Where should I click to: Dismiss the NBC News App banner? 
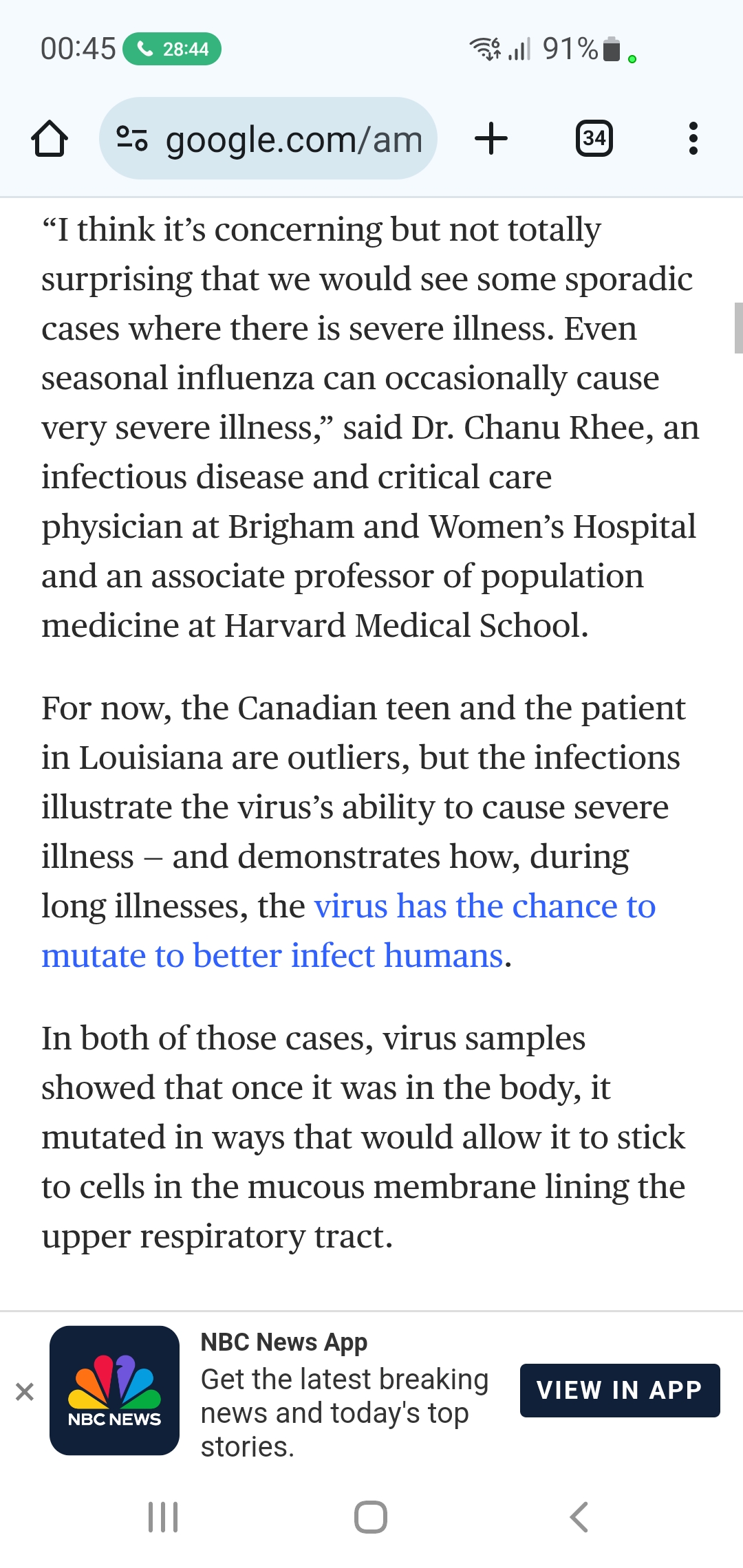(x=25, y=1392)
